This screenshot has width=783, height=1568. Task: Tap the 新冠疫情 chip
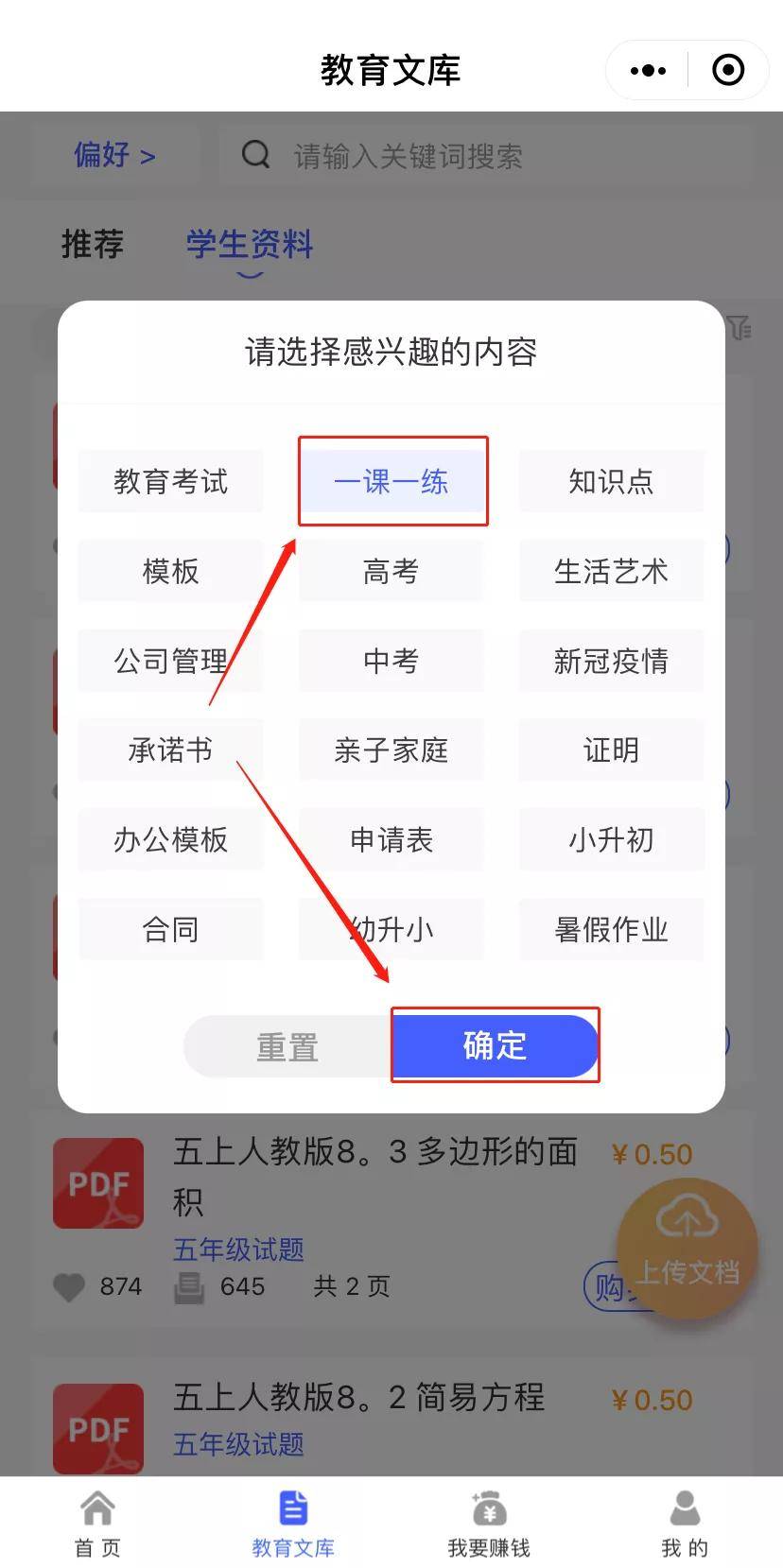click(611, 661)
